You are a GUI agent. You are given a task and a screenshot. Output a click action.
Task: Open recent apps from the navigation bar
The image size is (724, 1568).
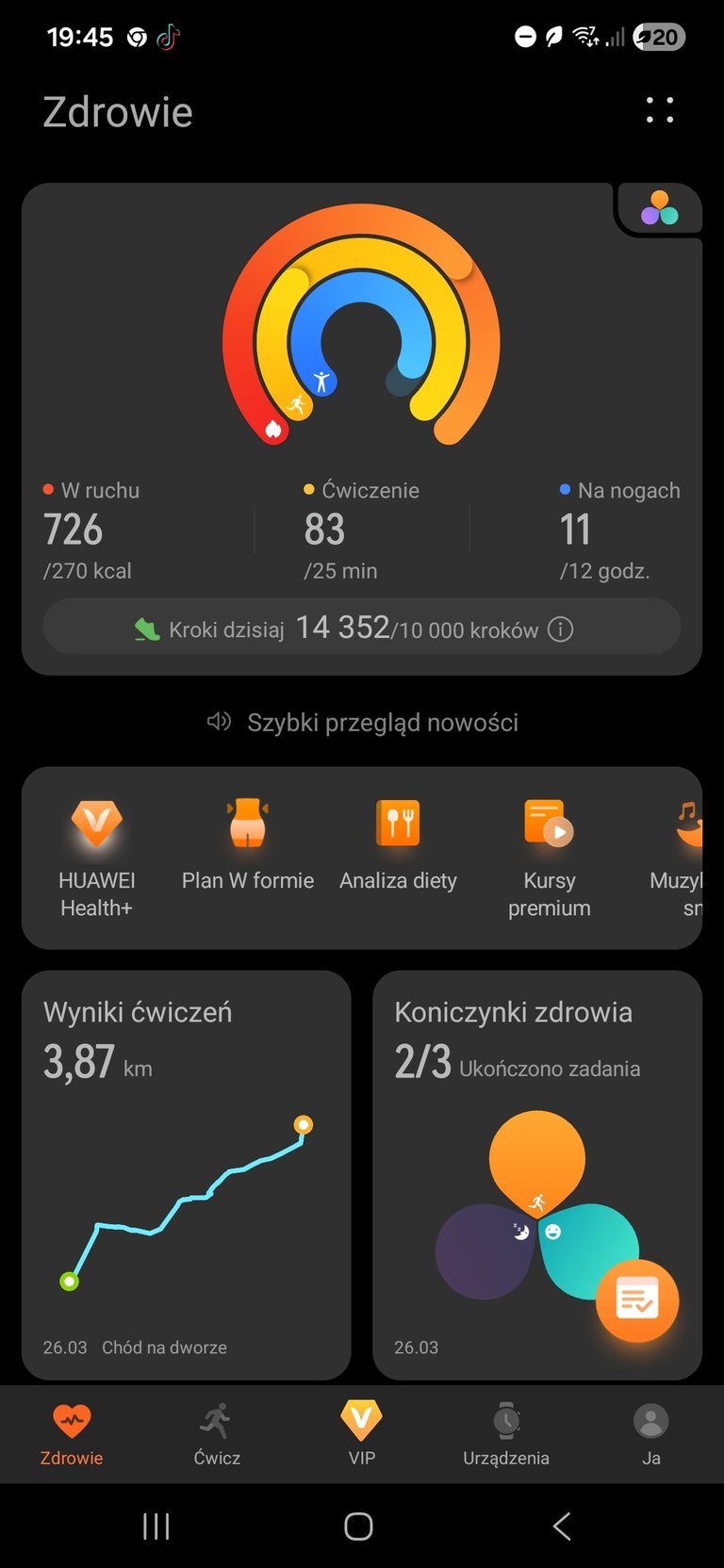point(156,1527)
